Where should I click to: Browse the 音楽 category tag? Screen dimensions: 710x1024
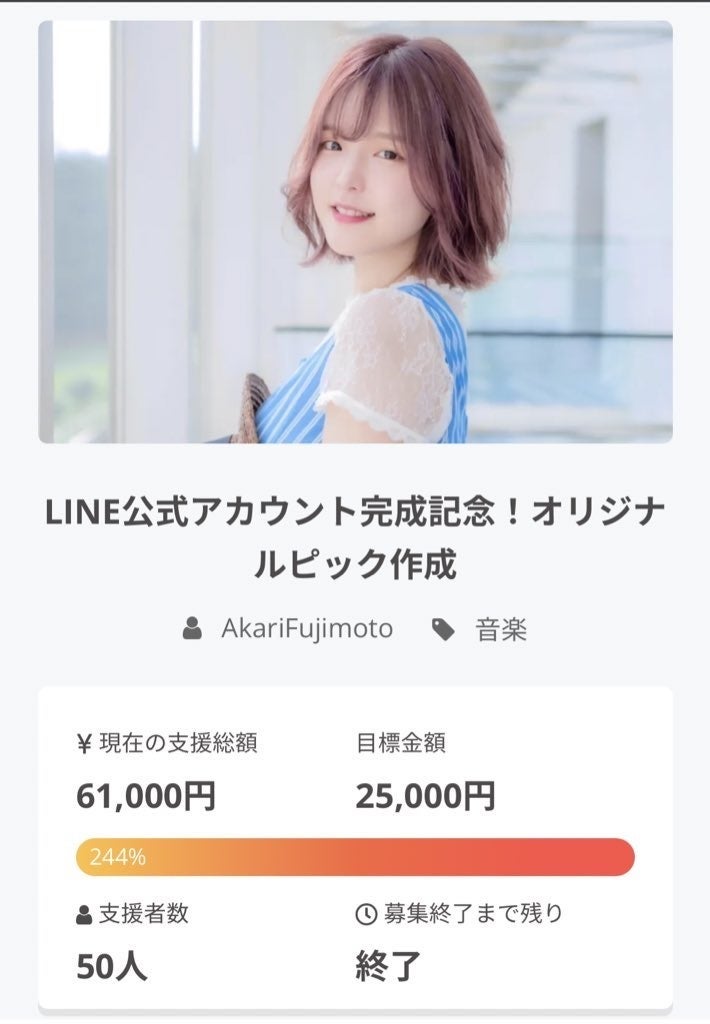pyautogui.click(x=500, y=630)
